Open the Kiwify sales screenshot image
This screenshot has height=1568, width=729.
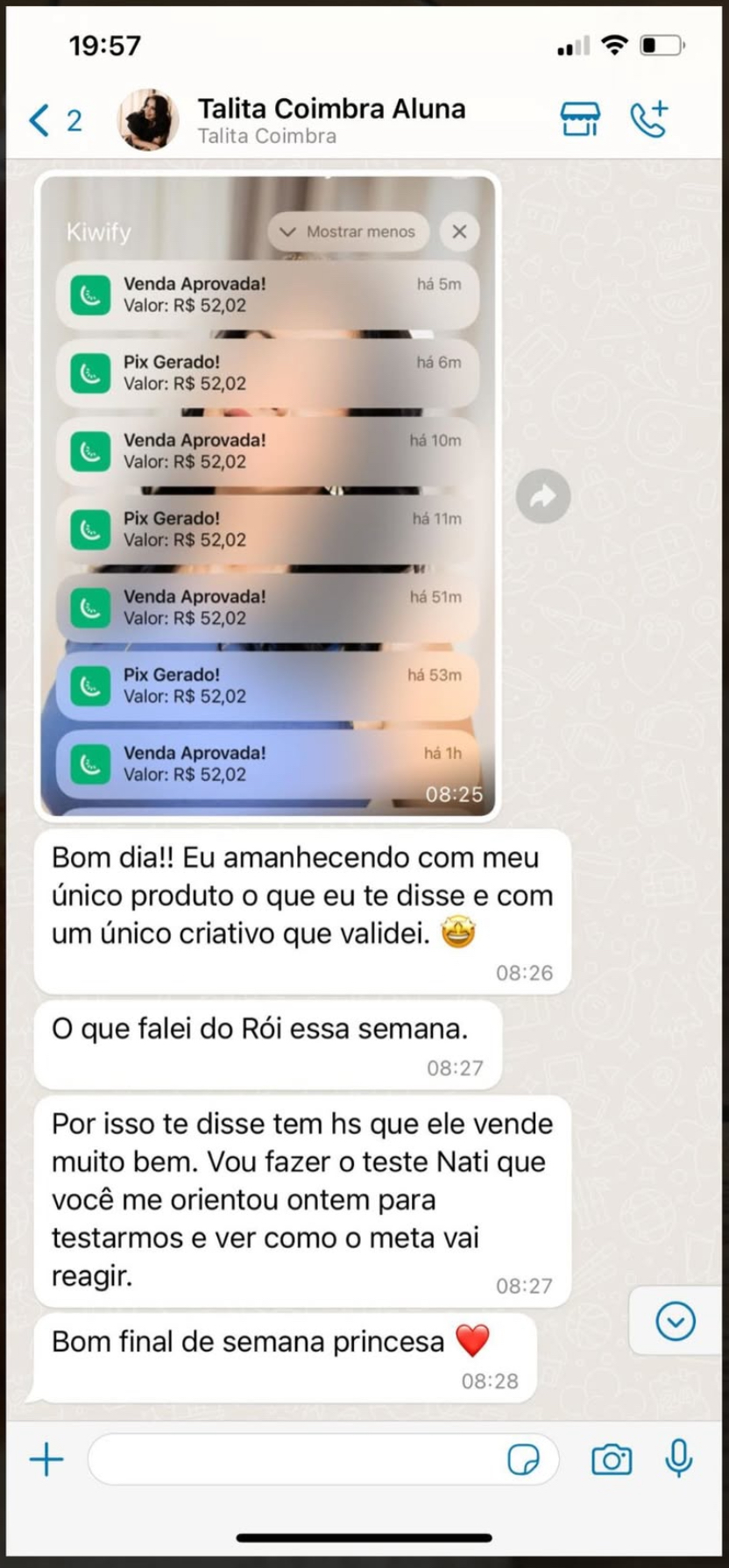[268, 496]
